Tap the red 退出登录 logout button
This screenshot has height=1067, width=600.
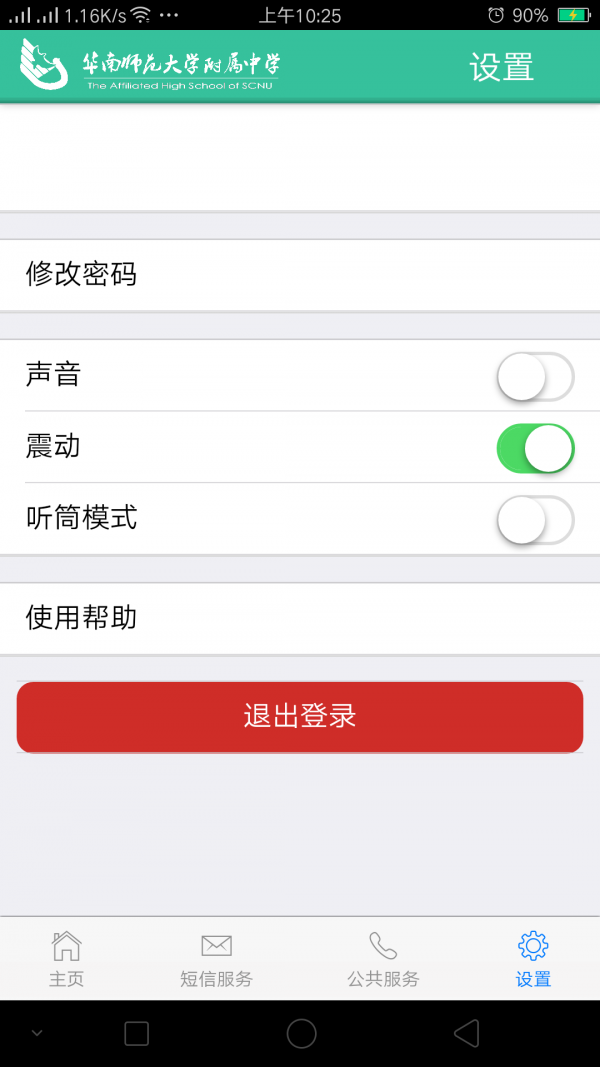click(300, 716)
